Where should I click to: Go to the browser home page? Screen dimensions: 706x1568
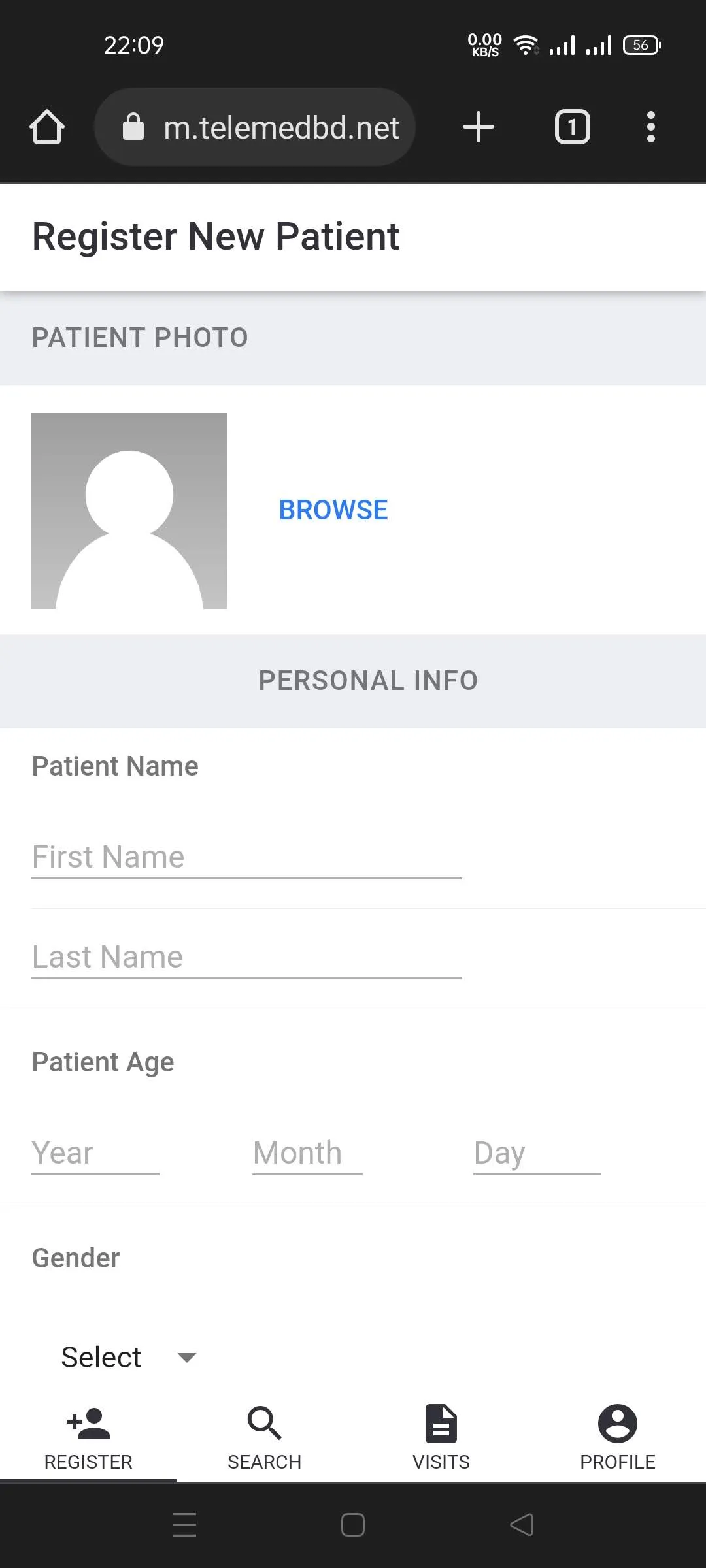47,127
